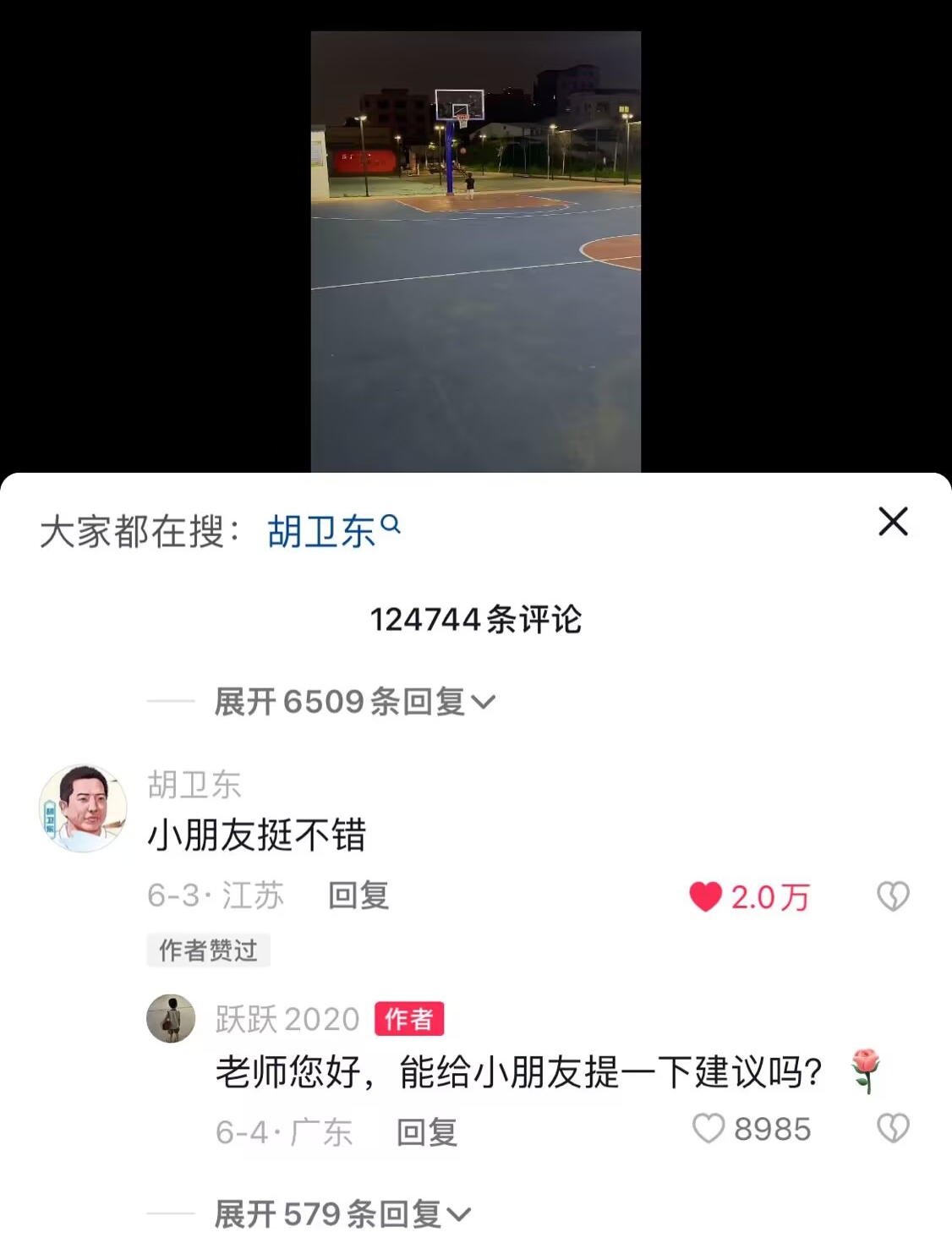
Task: Reply to 胡卫东's comment
Action: coord(358,896)
